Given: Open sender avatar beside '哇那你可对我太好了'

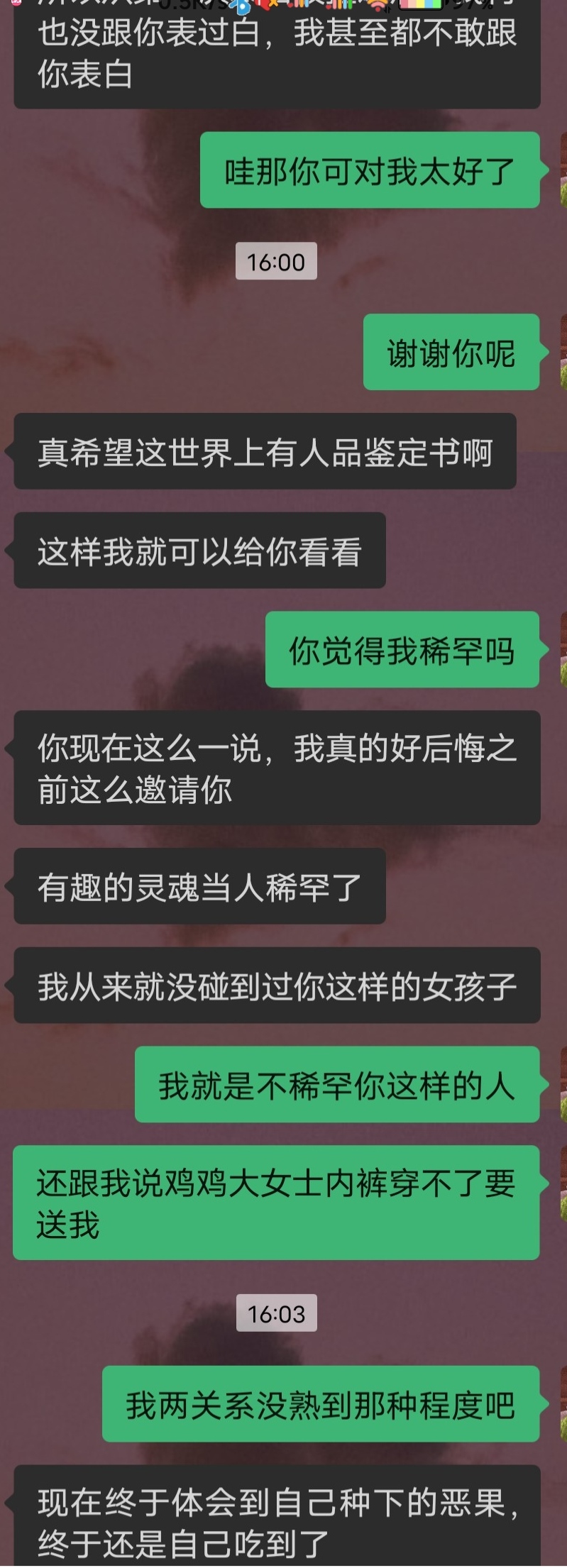Looking at the screenshot, I should tap(563, 170).
